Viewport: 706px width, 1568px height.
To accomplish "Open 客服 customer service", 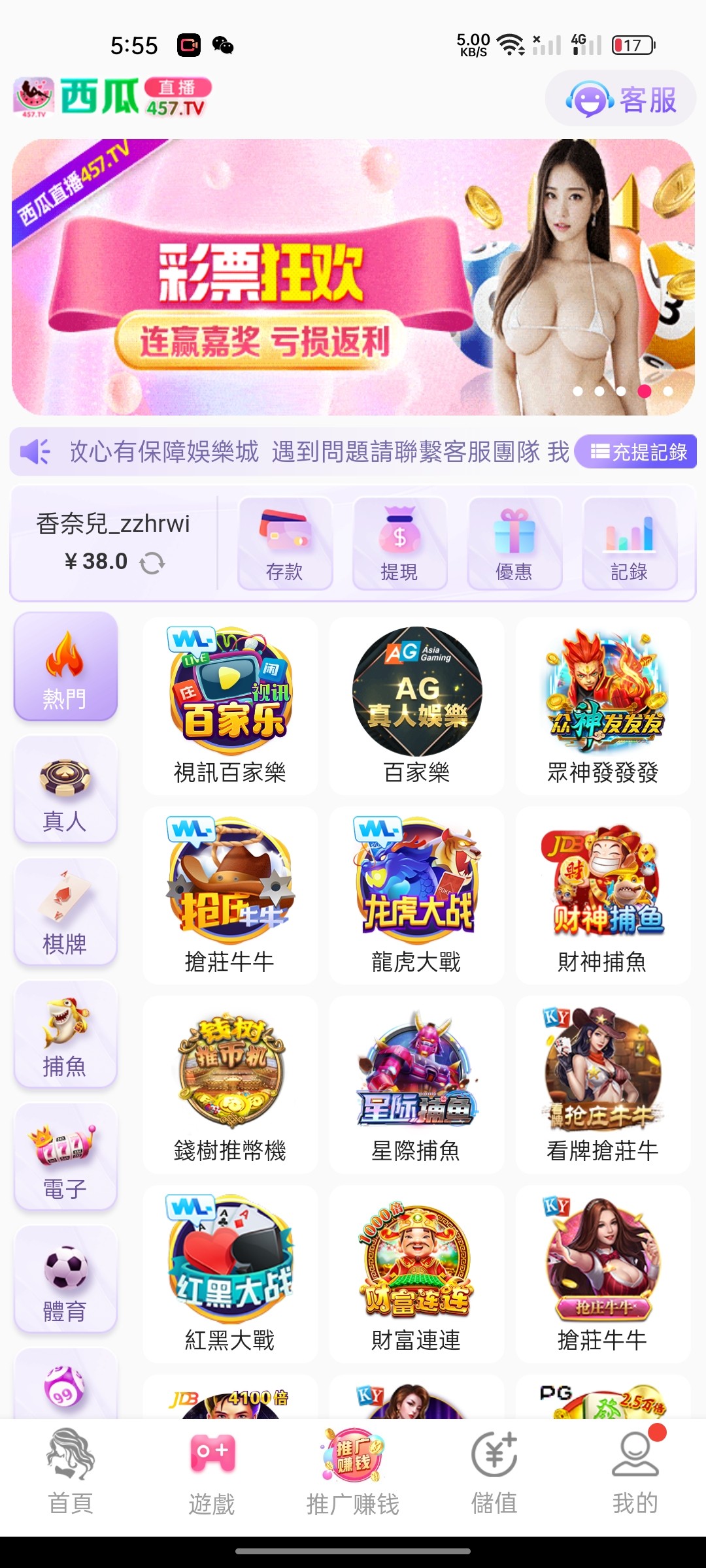I will (x=620, y=100).
